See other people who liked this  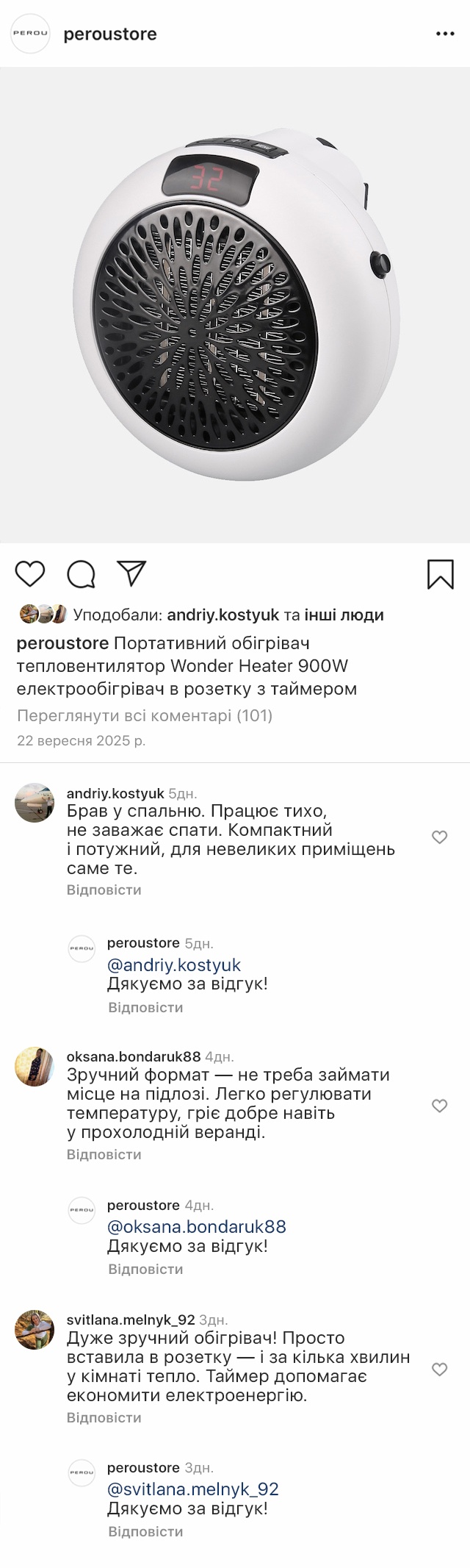click(x=344, y=615)
